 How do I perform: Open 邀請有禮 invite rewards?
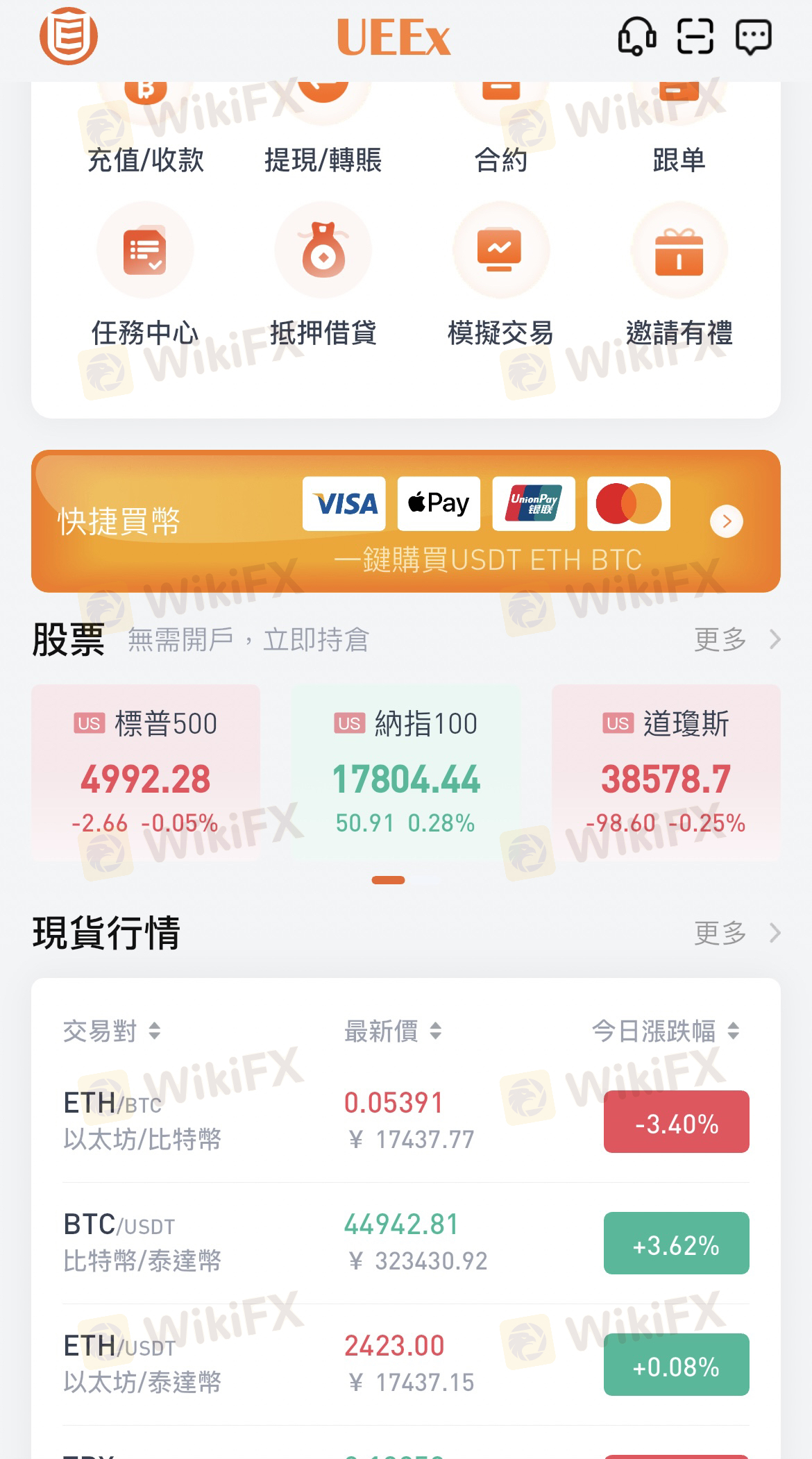[x=679, y=275]
